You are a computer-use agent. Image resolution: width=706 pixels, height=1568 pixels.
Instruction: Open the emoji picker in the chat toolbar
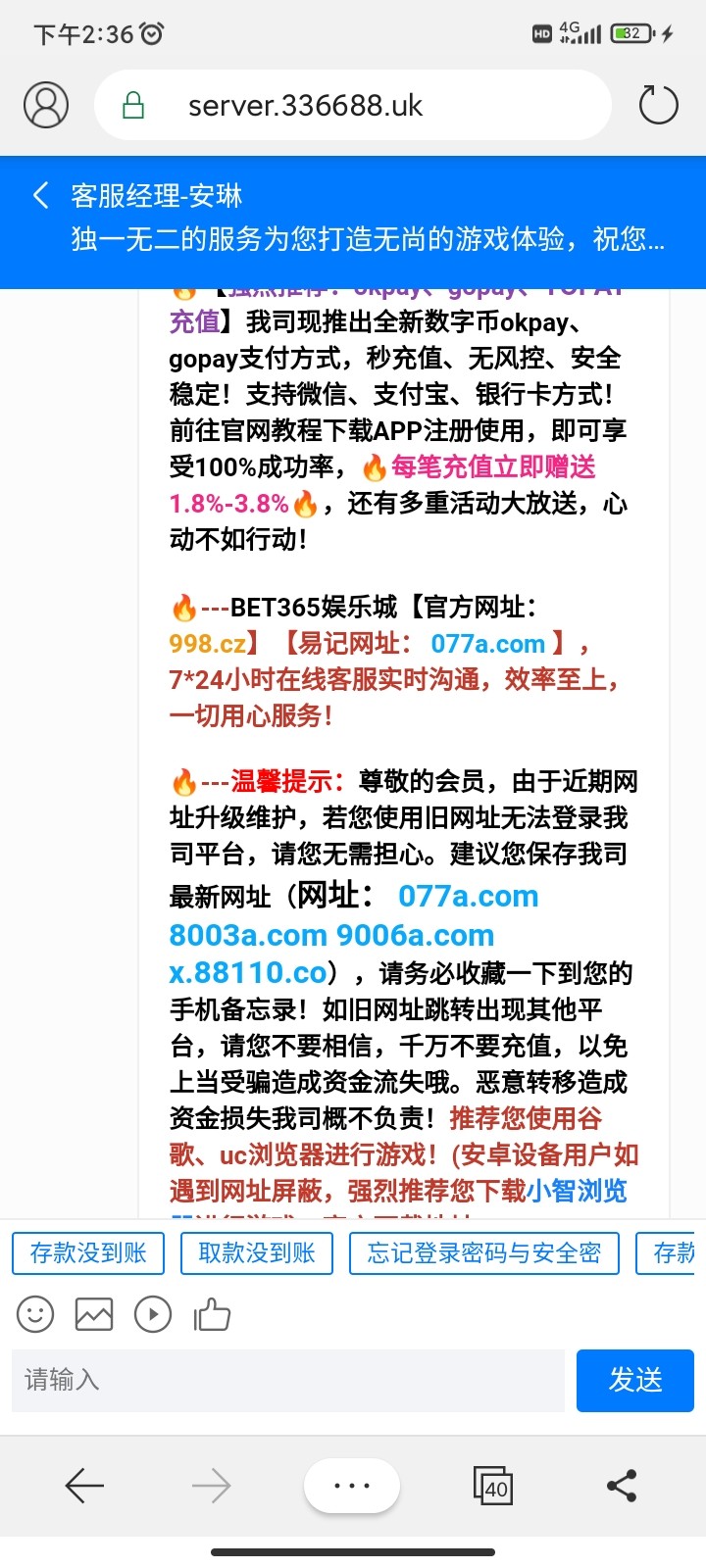pyautogui.click(x=34, y=1314)
